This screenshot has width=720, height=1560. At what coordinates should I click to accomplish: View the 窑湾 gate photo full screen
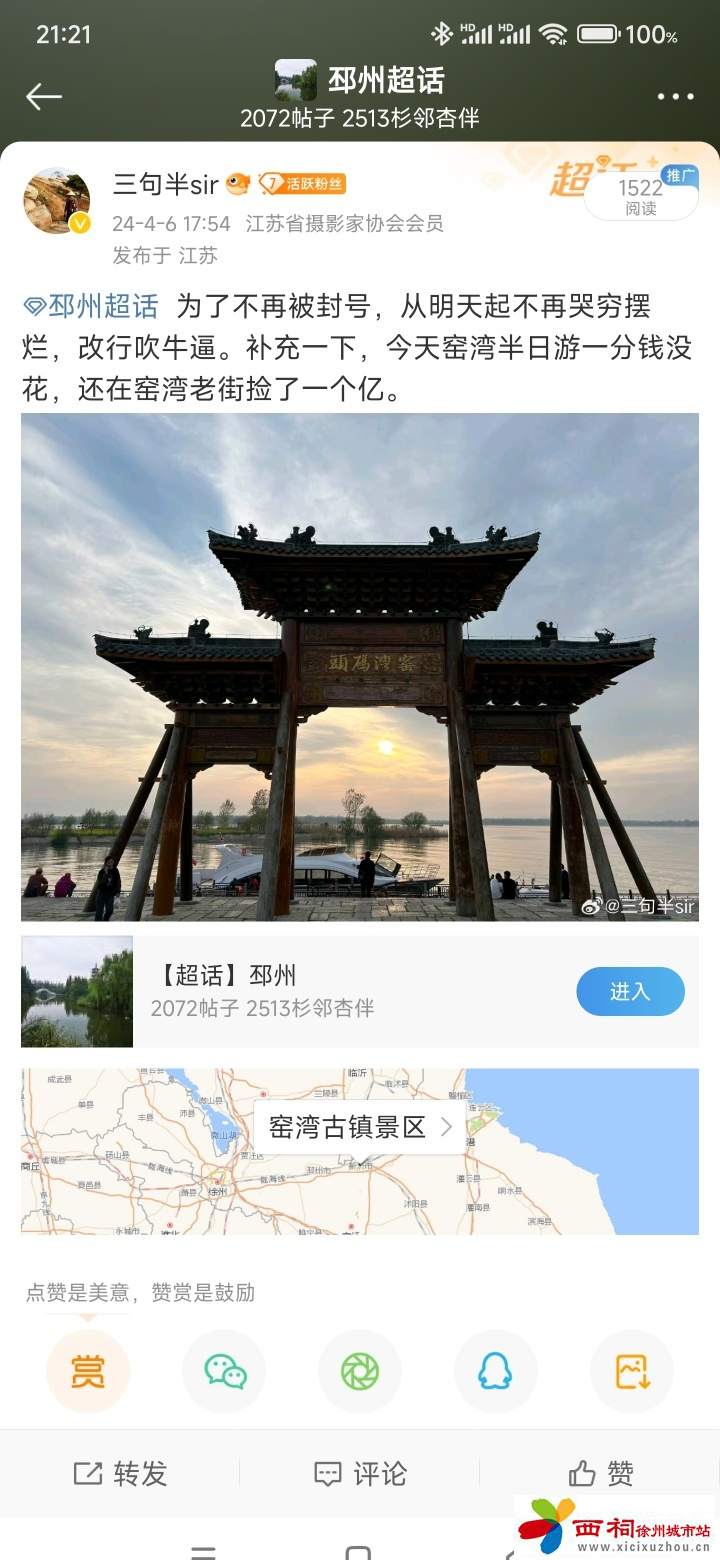[360, 667]
